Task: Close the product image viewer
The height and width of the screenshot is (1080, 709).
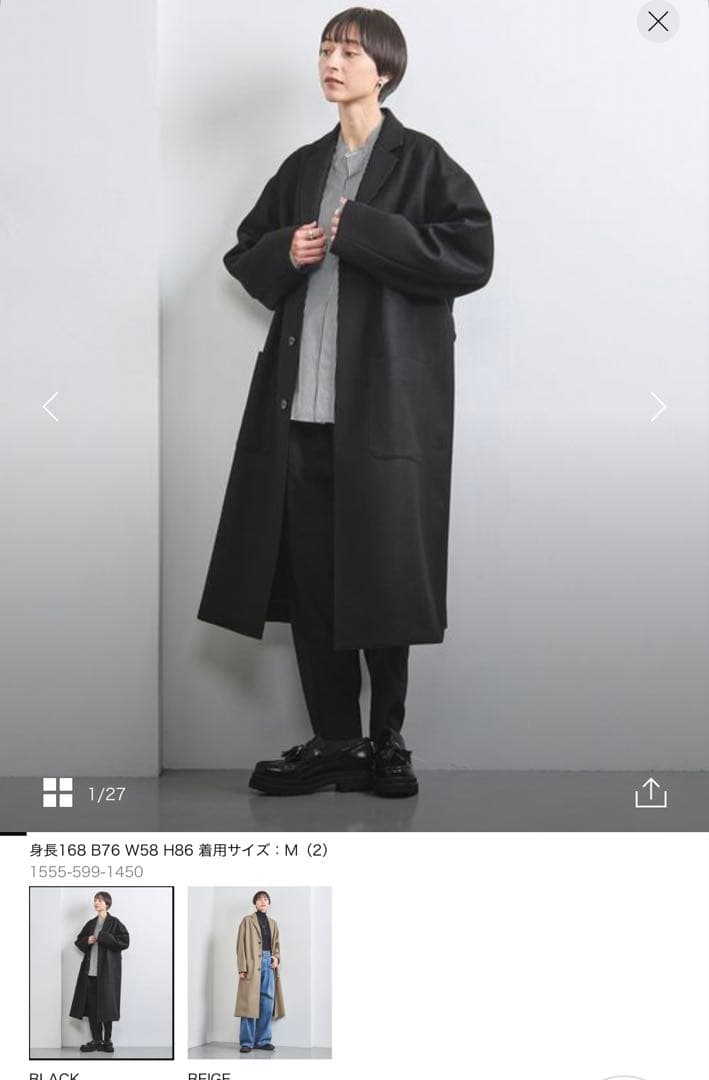Action: point(658,21)
